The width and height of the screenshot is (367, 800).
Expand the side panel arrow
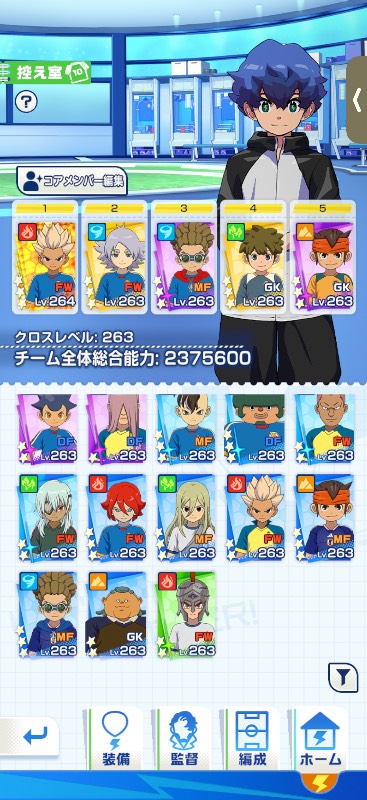pyautogui.click(x=357, y=99)
